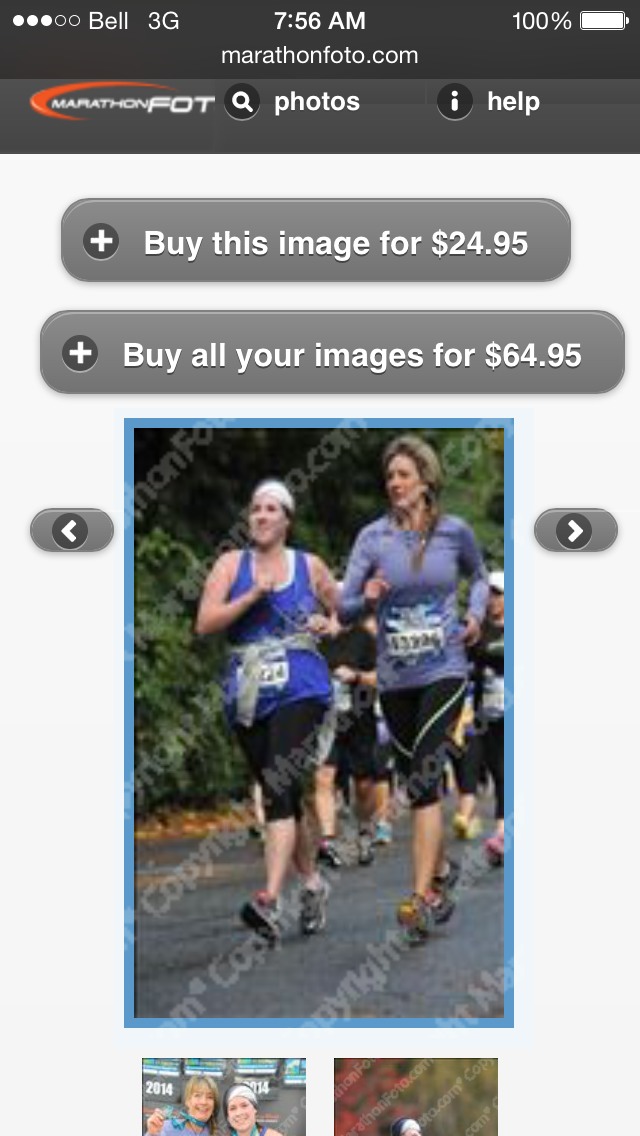This screenshot has height=1136, width=640.
Task: Show the next race photo
Action: (x=575, y=531)
